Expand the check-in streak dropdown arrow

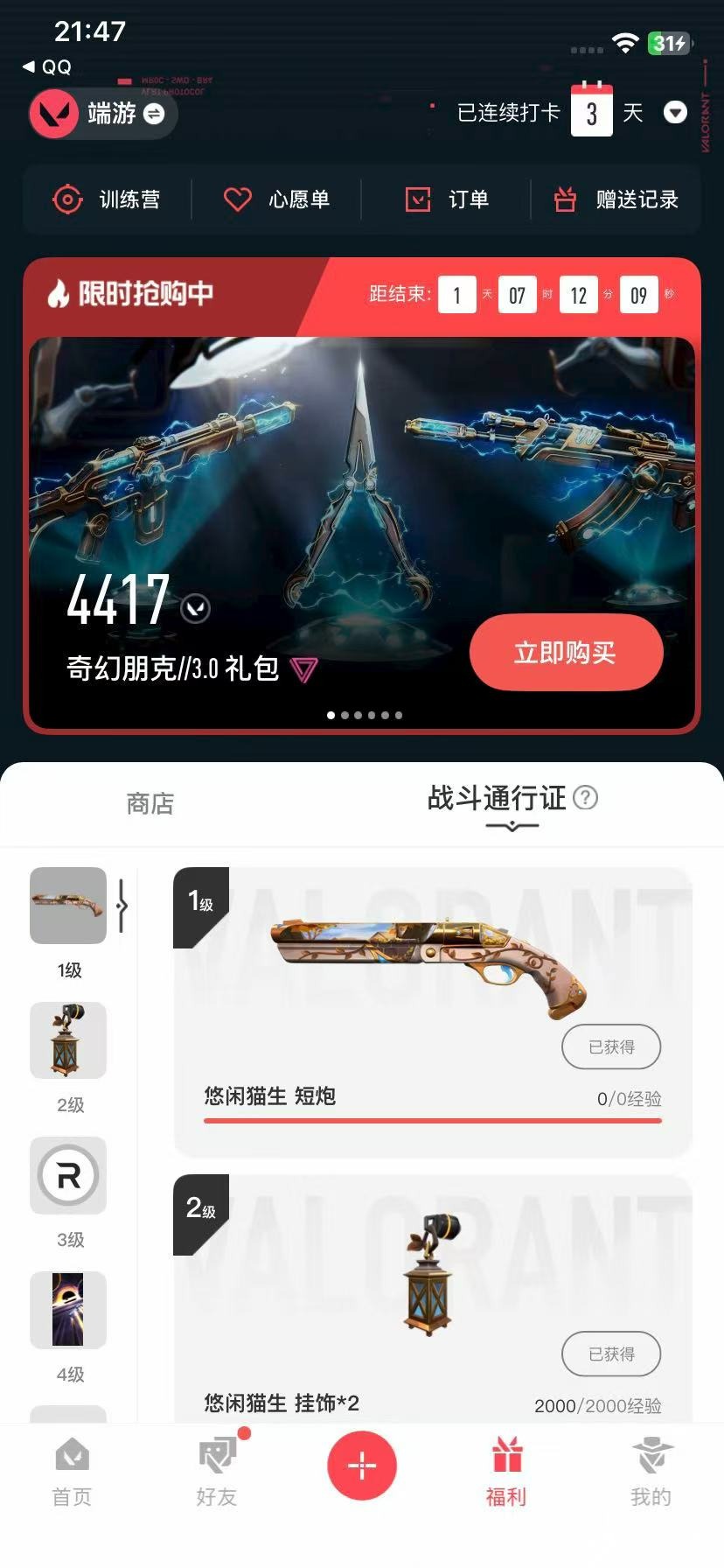[675, 113]
